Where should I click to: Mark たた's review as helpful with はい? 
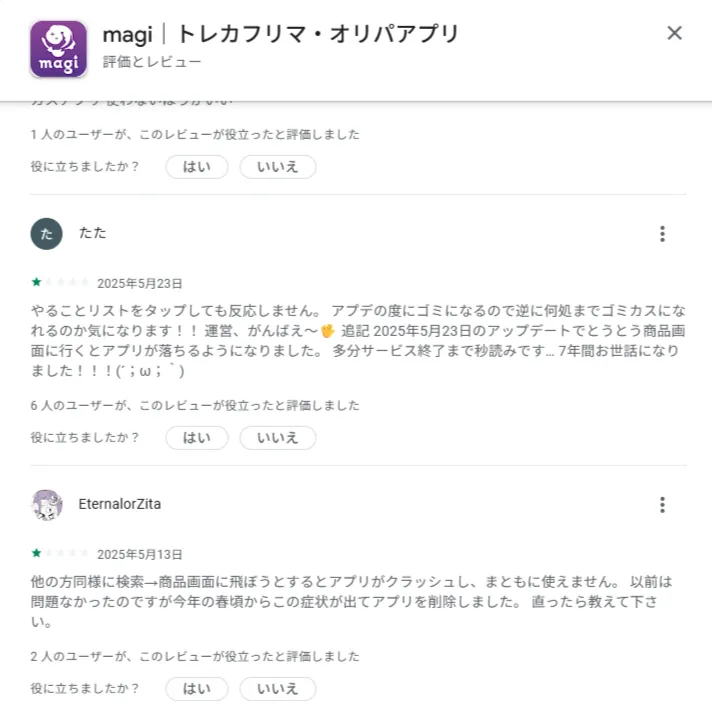[x=196, y=438]
